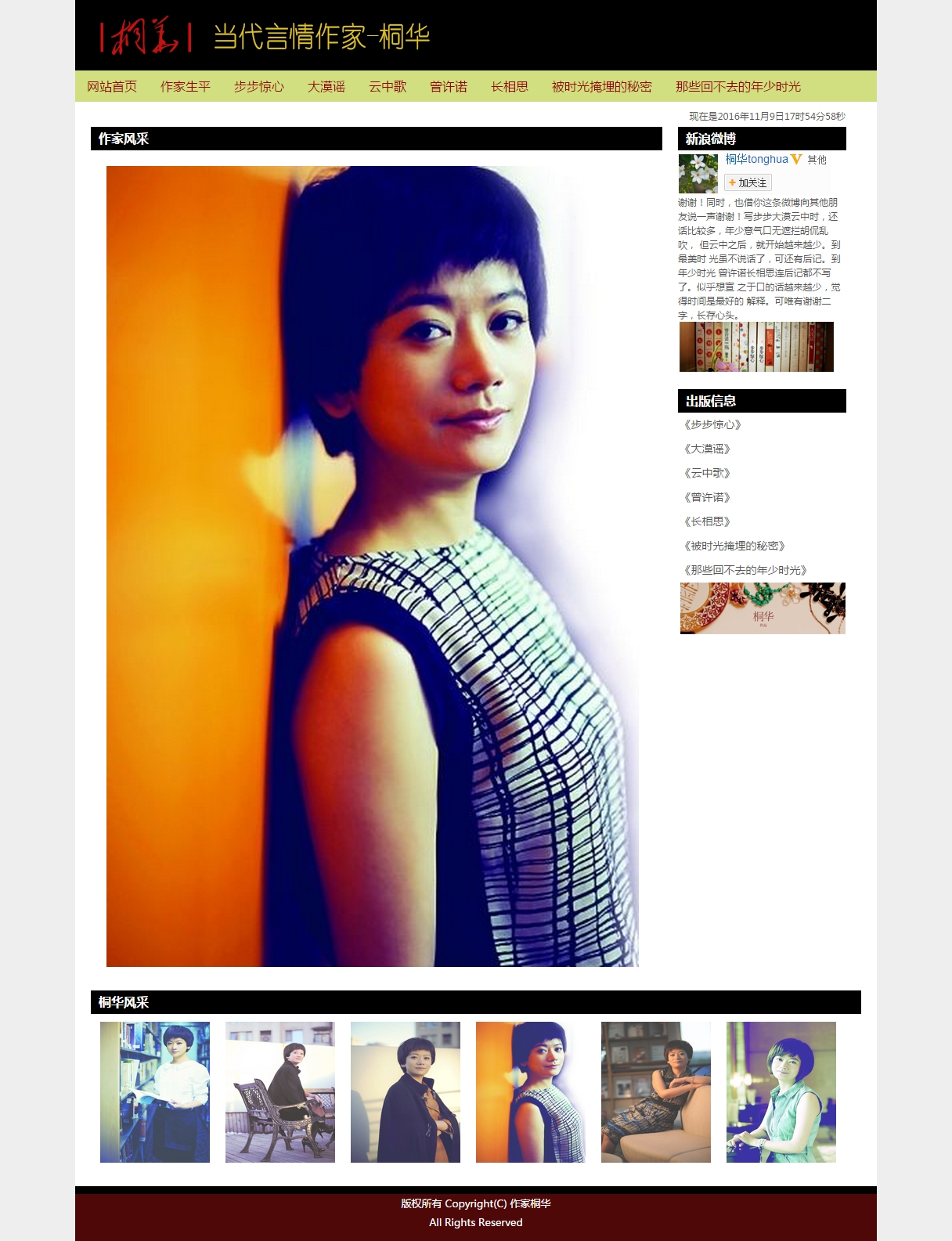Image resolution: width=952 pixels, height=1241 pixels.
Task: Tap the 加关注 follow button
Action: pos(748,182)
